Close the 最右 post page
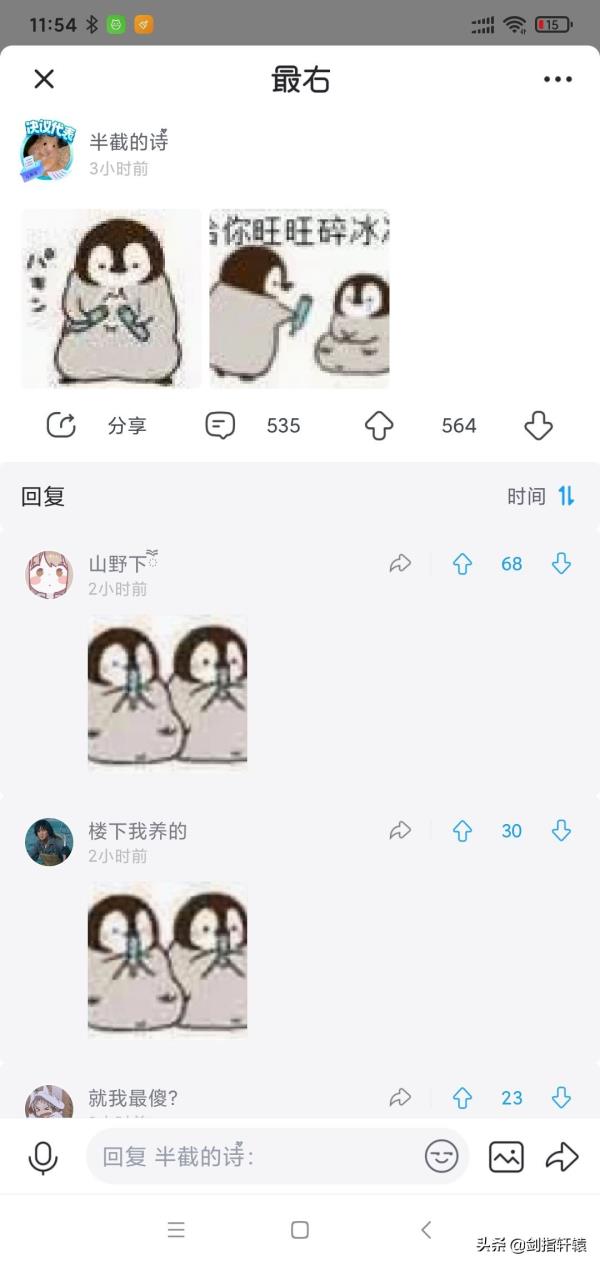Screen dimensions: 600x1266 coord(44,80)
